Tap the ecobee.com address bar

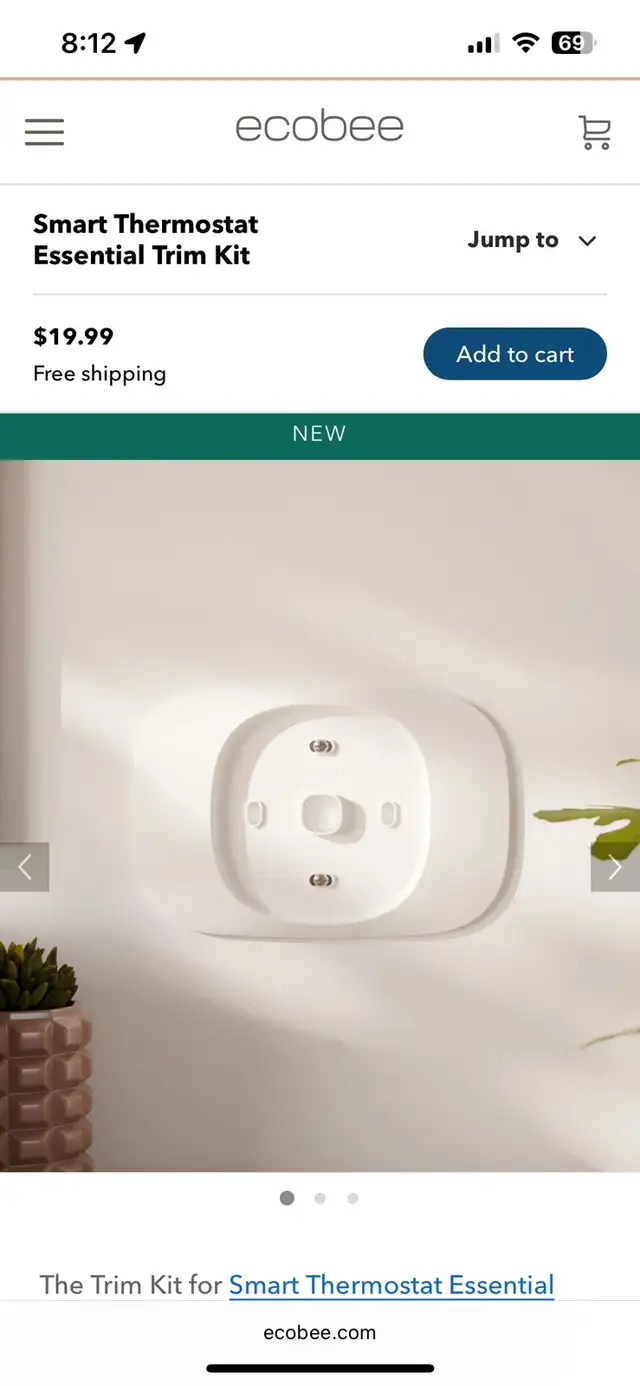coord(320,1332)
